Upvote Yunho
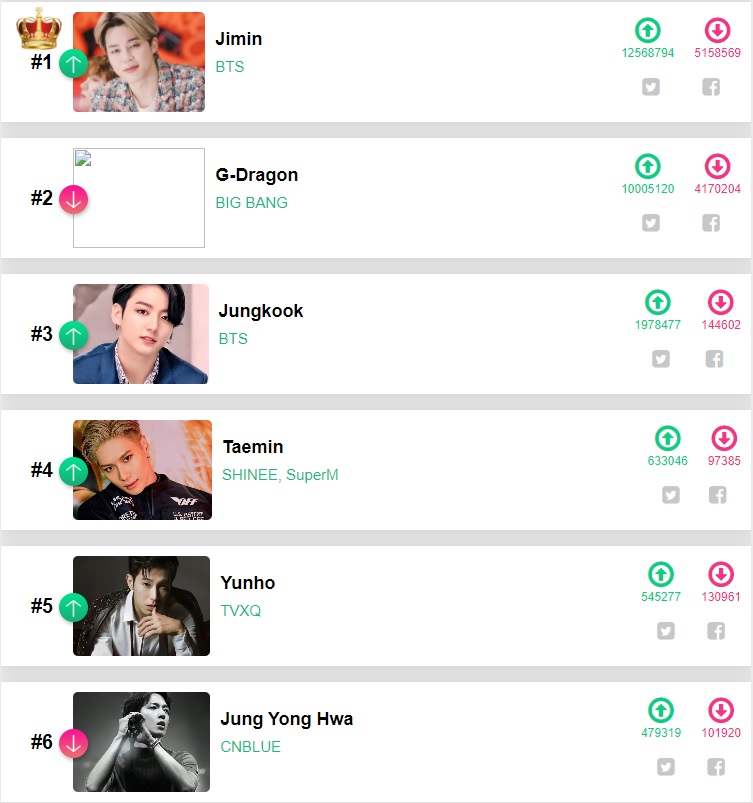This screenshot has width=753, height=803. (x=661, y=574)
